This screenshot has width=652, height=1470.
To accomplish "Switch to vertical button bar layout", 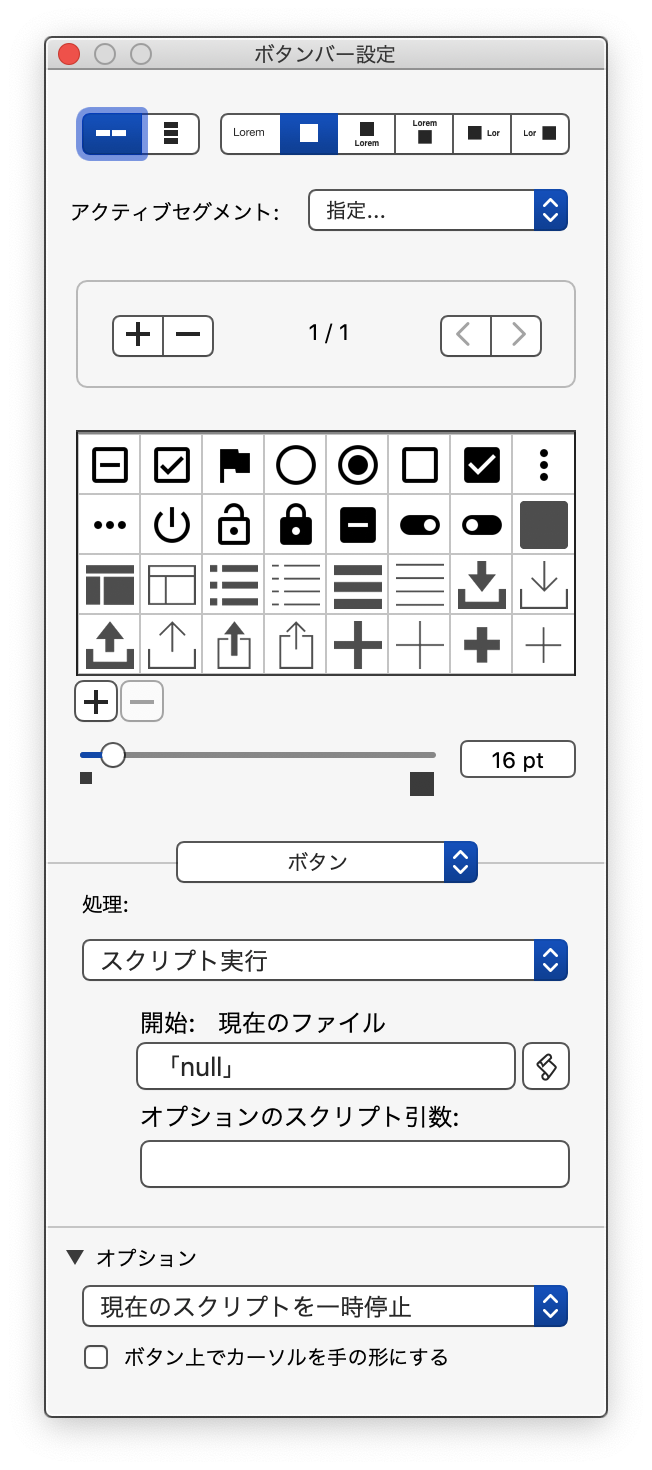I will 171,133.
